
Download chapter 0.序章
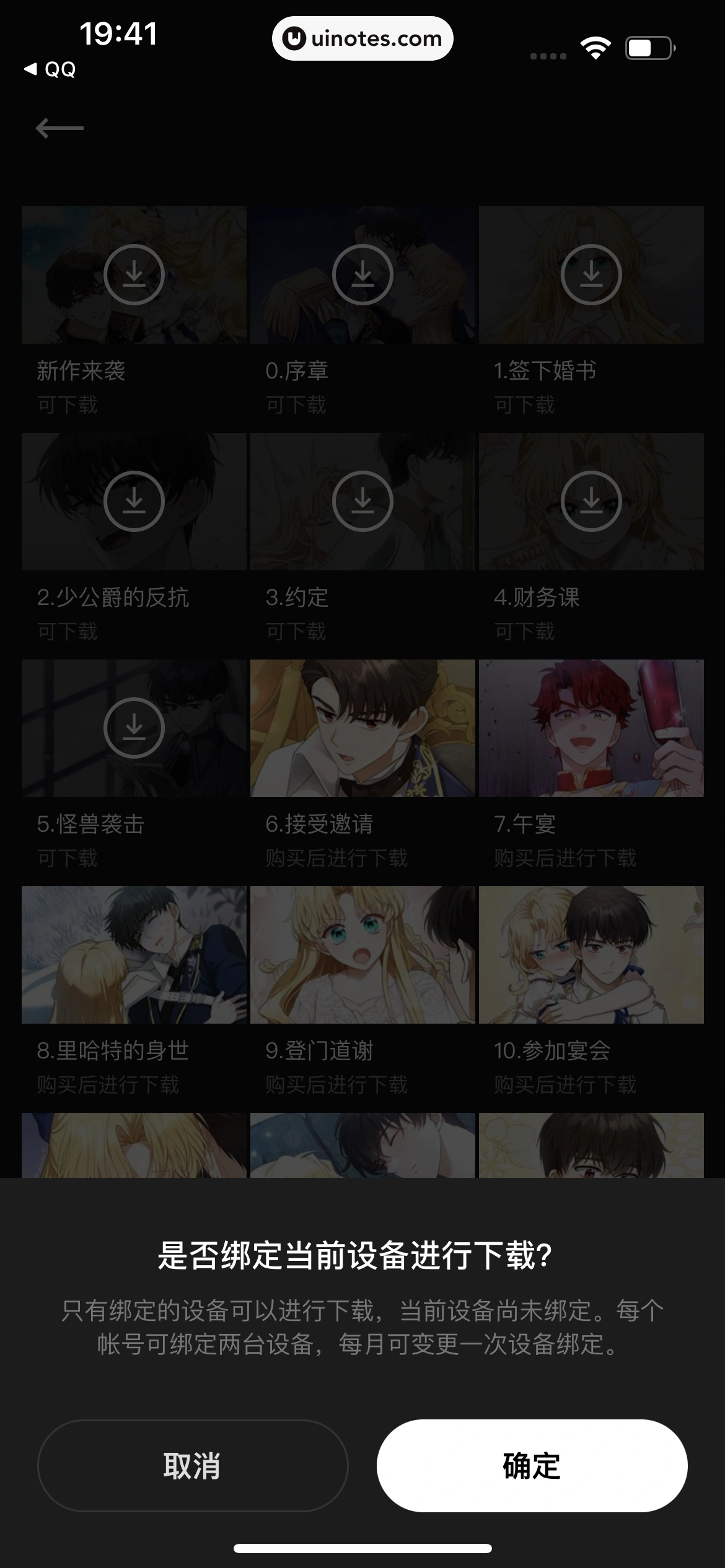coord(362,274)
